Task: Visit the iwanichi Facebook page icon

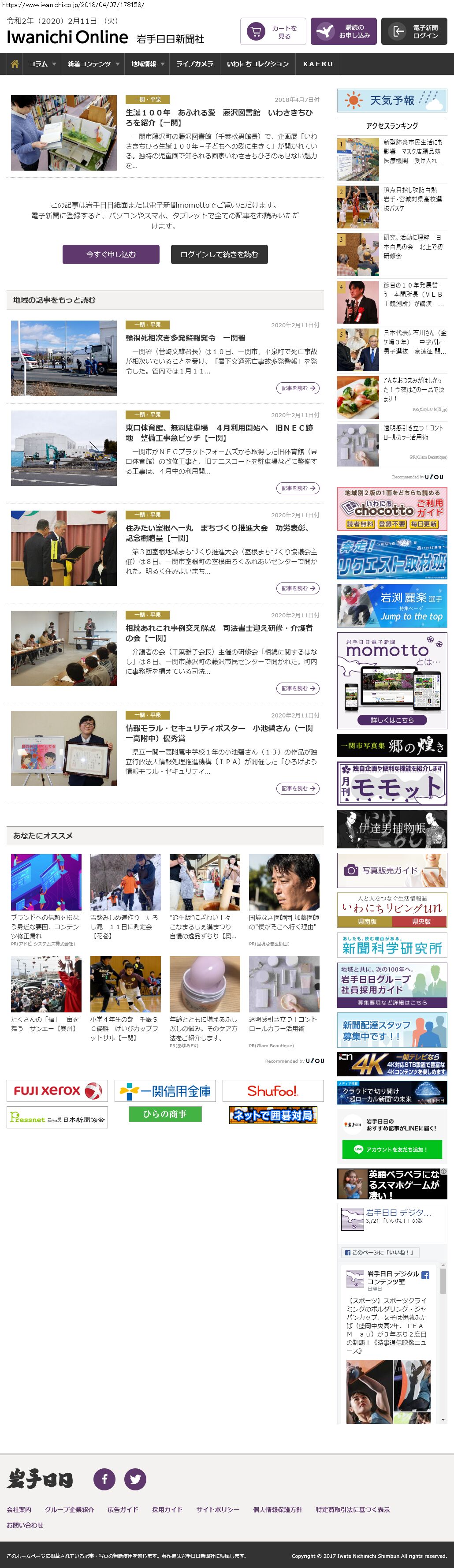Action: pos(104,1478)
